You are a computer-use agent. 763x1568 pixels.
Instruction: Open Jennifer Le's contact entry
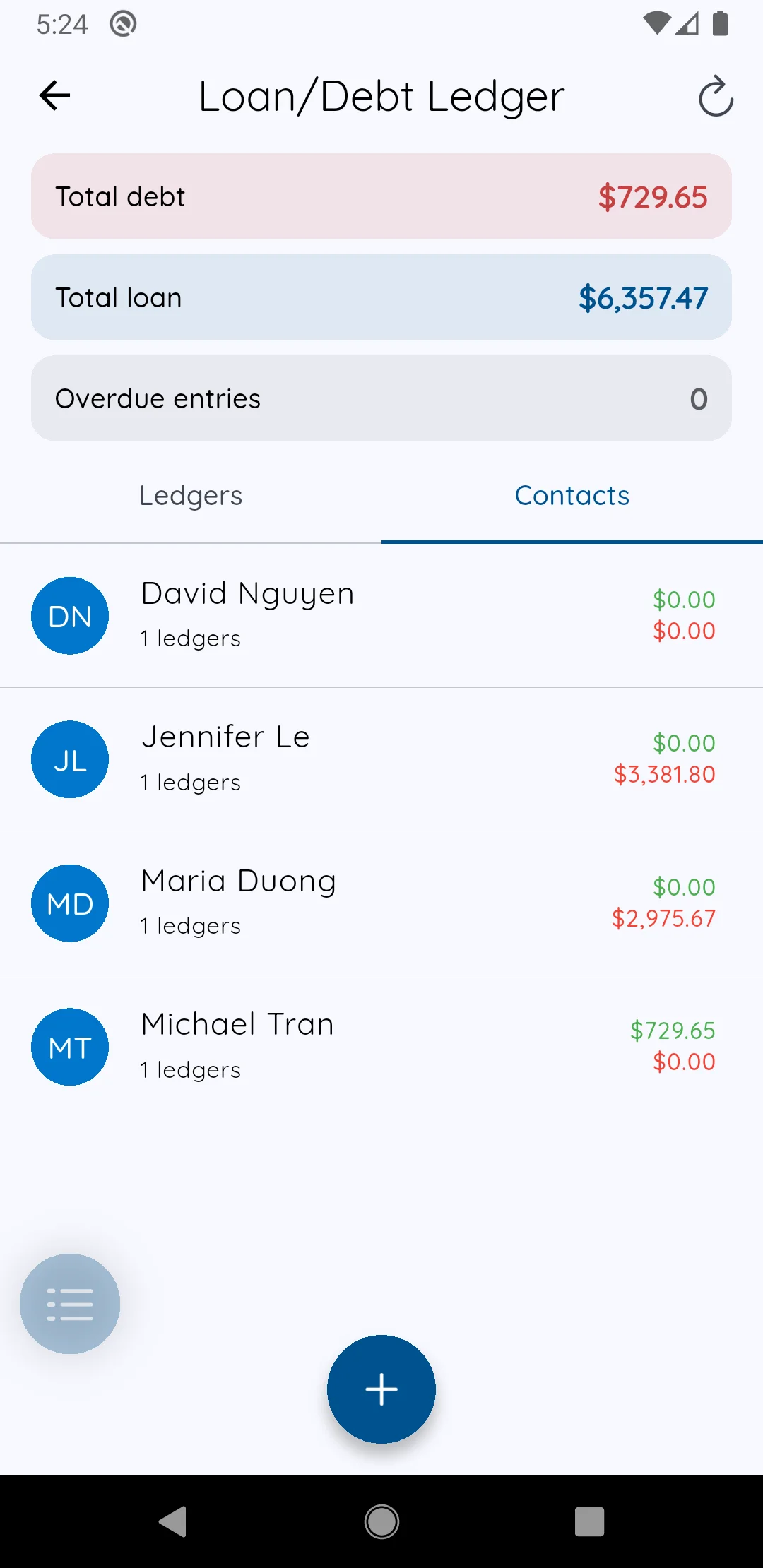click(x=381, y=759)
